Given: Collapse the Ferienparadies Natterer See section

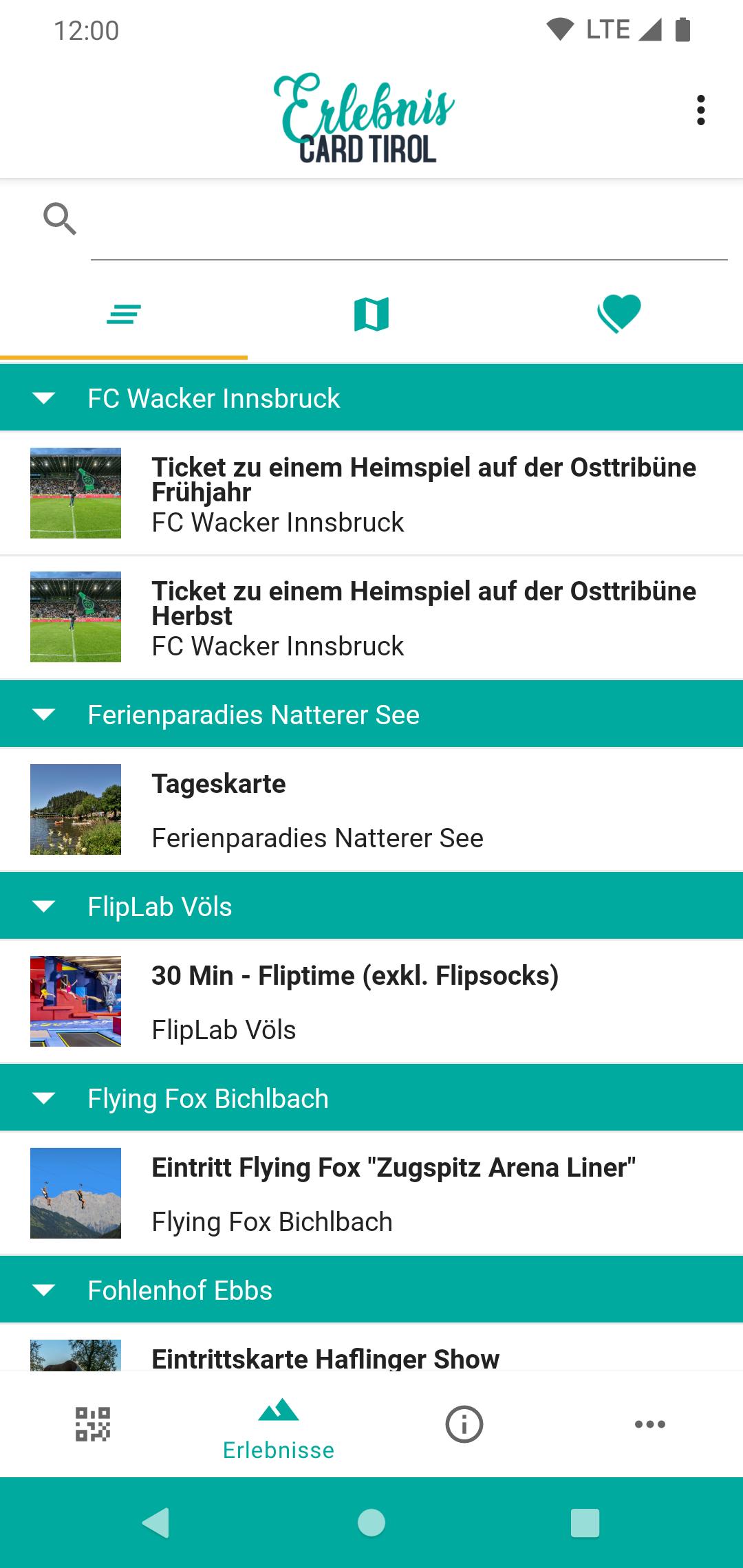Looking at the screenshot, I should [x=371, y=715].
